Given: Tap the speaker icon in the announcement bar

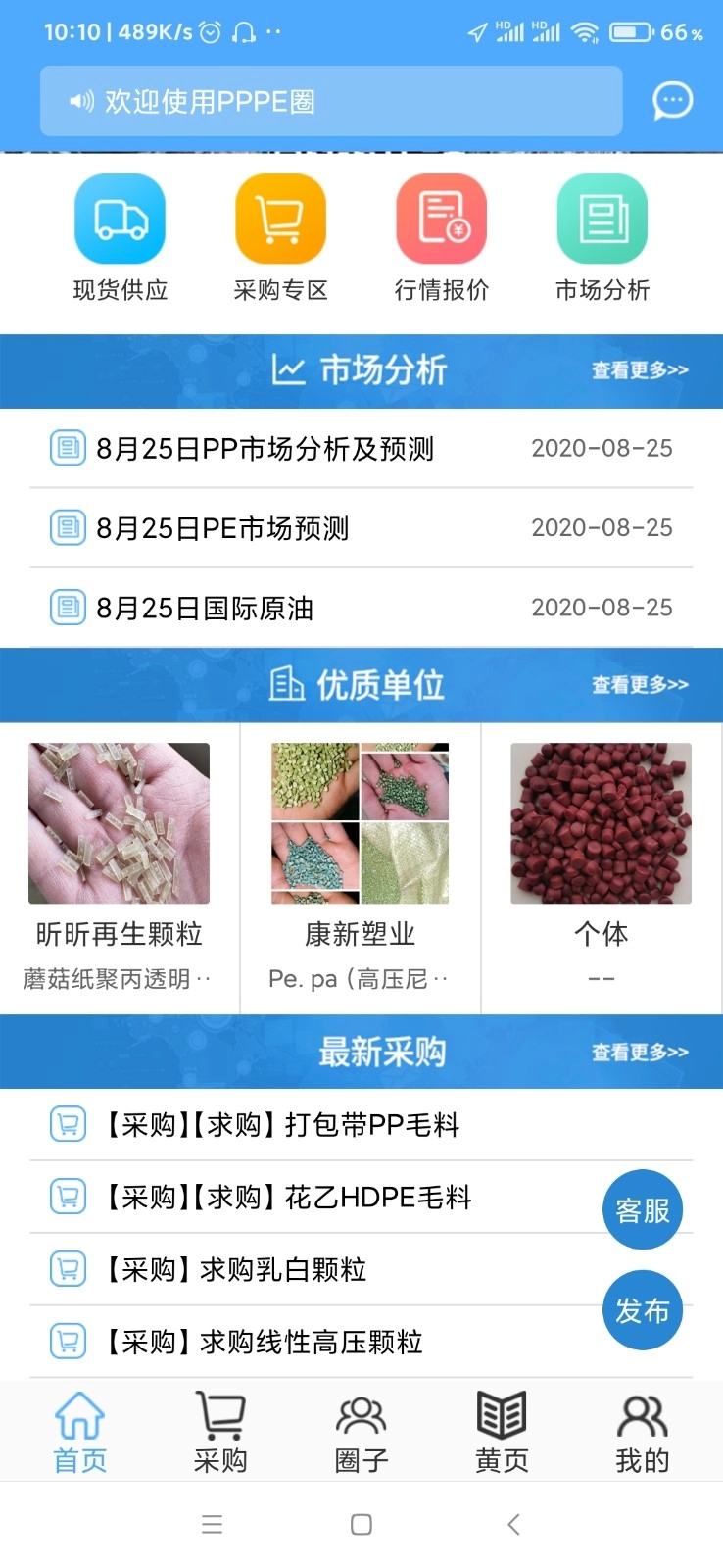Looking at the screenshot, I should (78, 99).
